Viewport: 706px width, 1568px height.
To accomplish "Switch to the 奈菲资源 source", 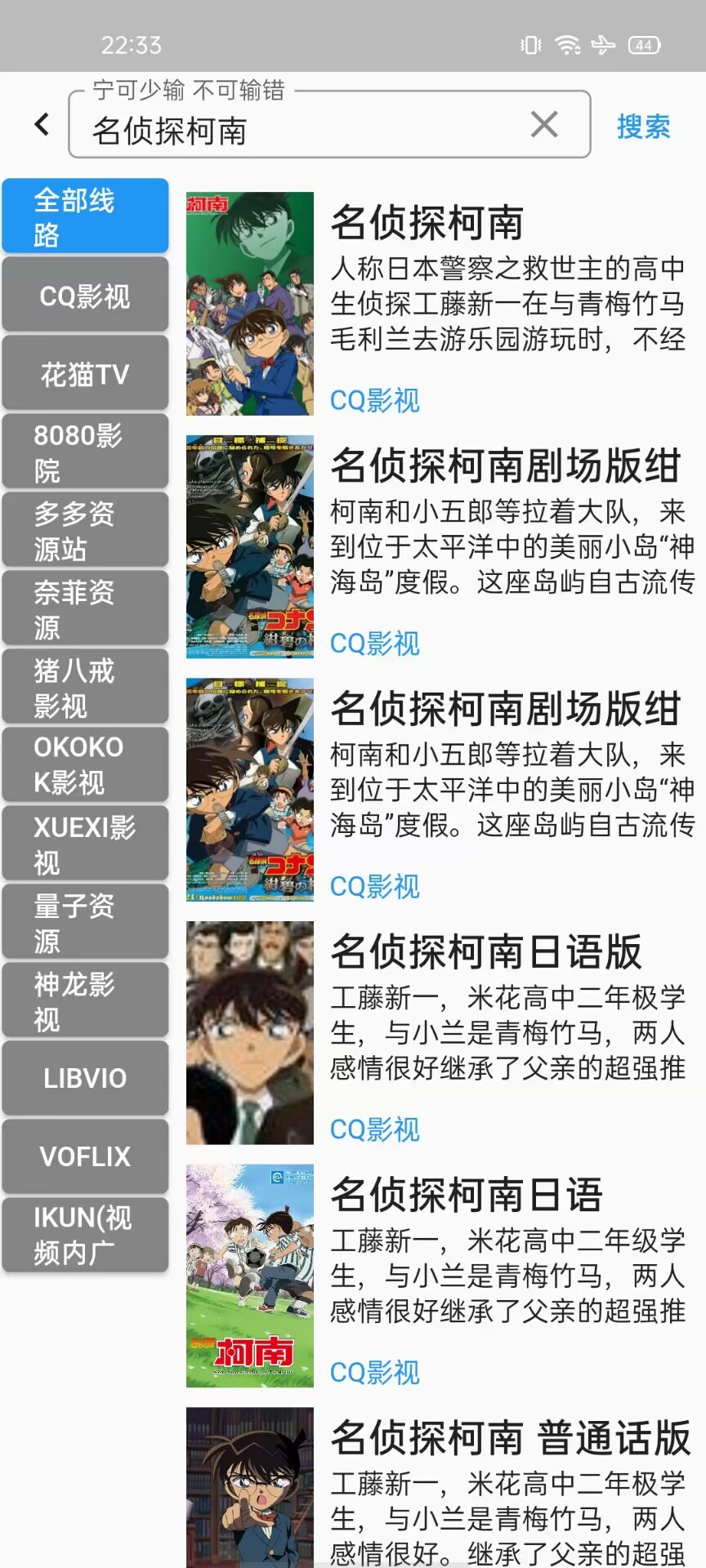I will (x=85, y=609).
